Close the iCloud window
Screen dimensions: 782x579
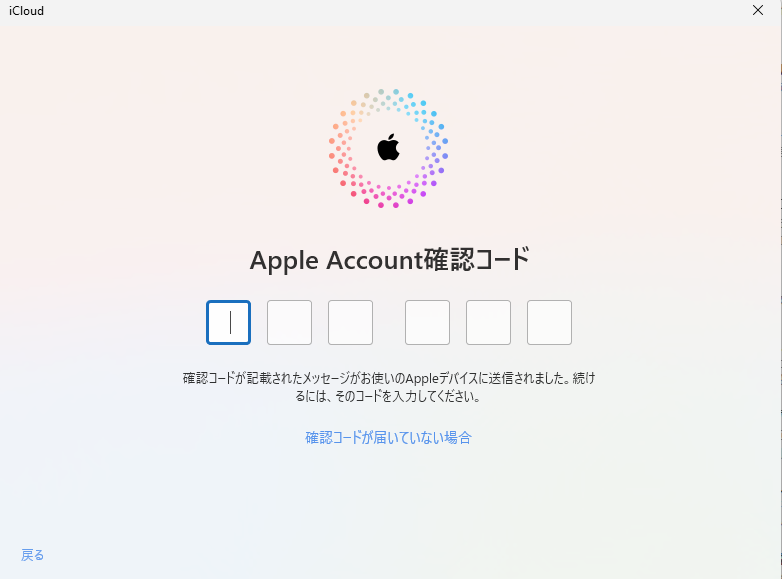tap(757, 11)
